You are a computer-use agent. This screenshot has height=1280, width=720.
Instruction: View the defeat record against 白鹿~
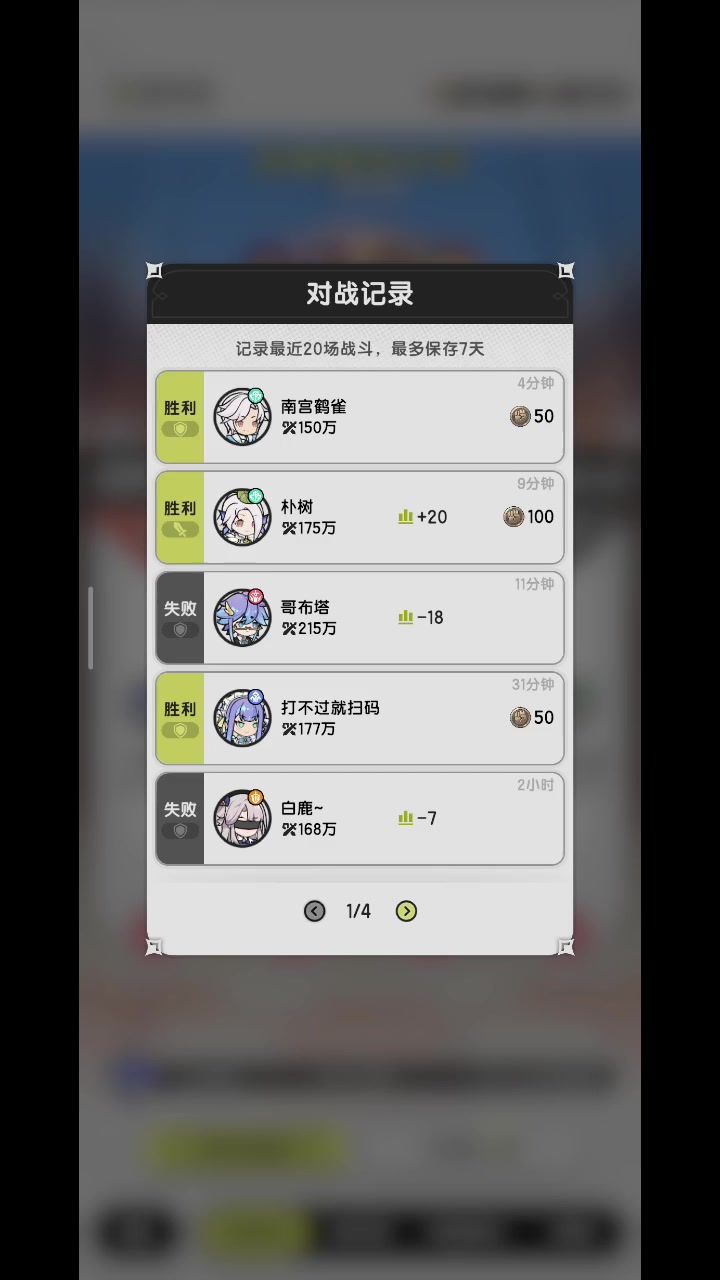point(360,818)
